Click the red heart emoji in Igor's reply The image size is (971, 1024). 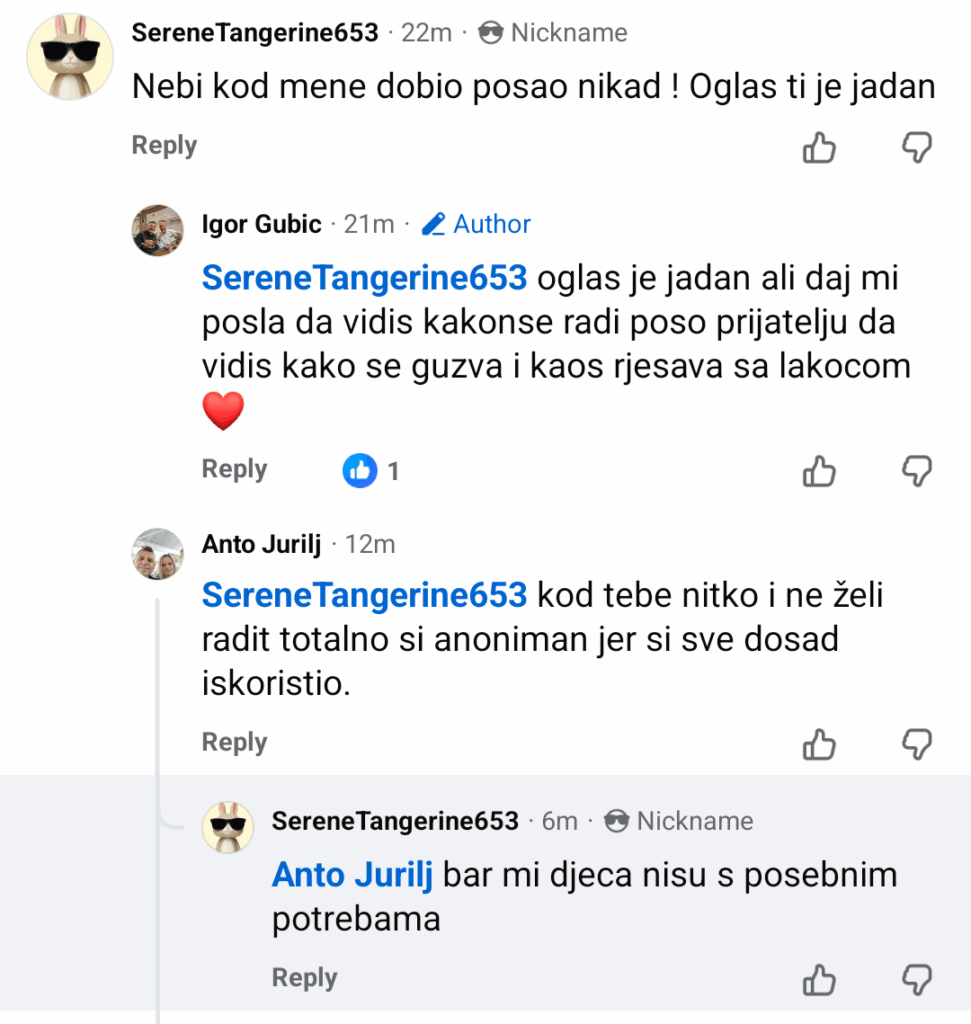click(222, 410)
